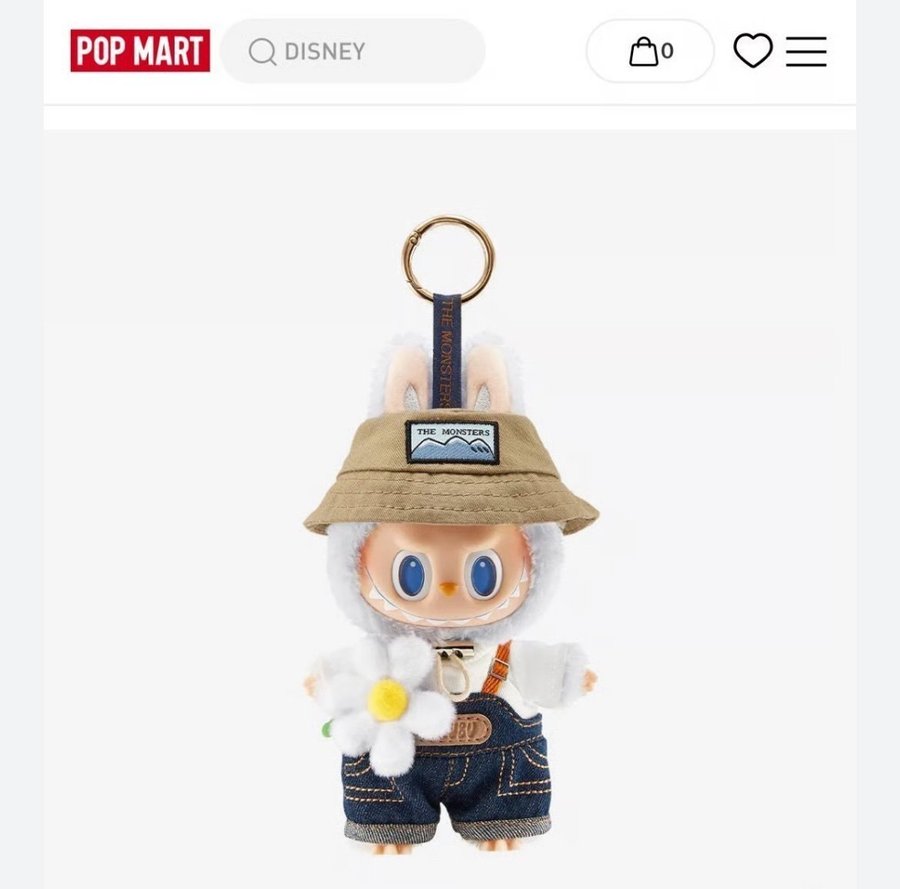Screen dimensions: 900x889
Task: Go to POP MART home via logo
Action: (140, 51)
